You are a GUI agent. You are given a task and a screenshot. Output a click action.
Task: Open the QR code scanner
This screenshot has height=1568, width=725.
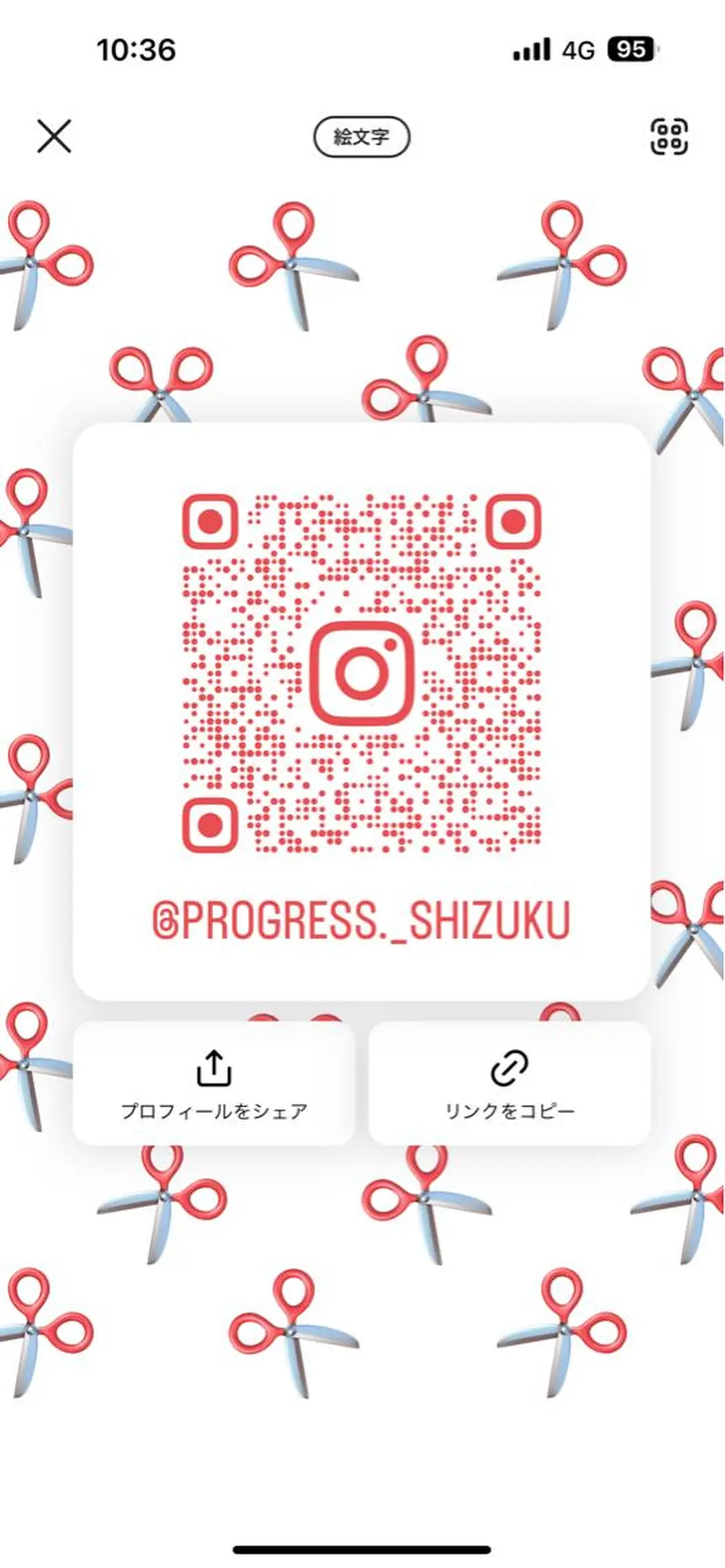point(669,137)
